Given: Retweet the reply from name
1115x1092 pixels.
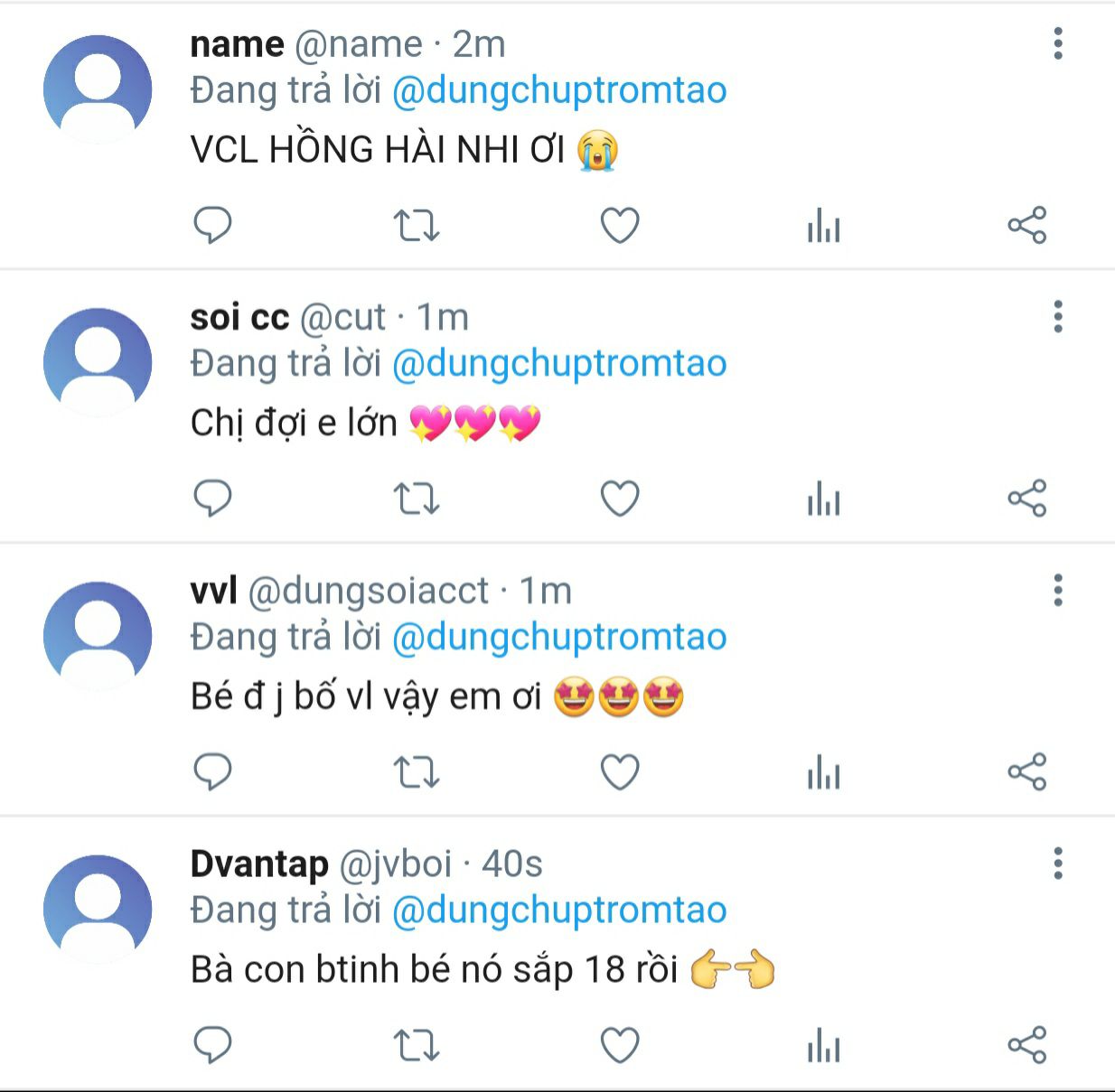Looking at the screenshot, I should (417, 226).
